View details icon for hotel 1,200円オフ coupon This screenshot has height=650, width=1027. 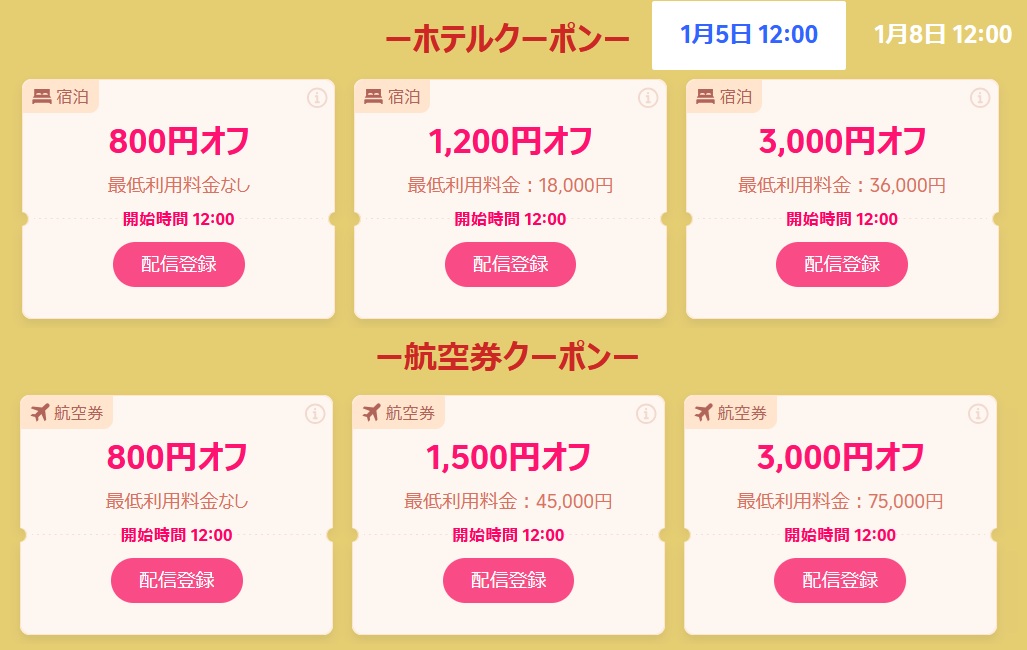(x=648, y=98)
